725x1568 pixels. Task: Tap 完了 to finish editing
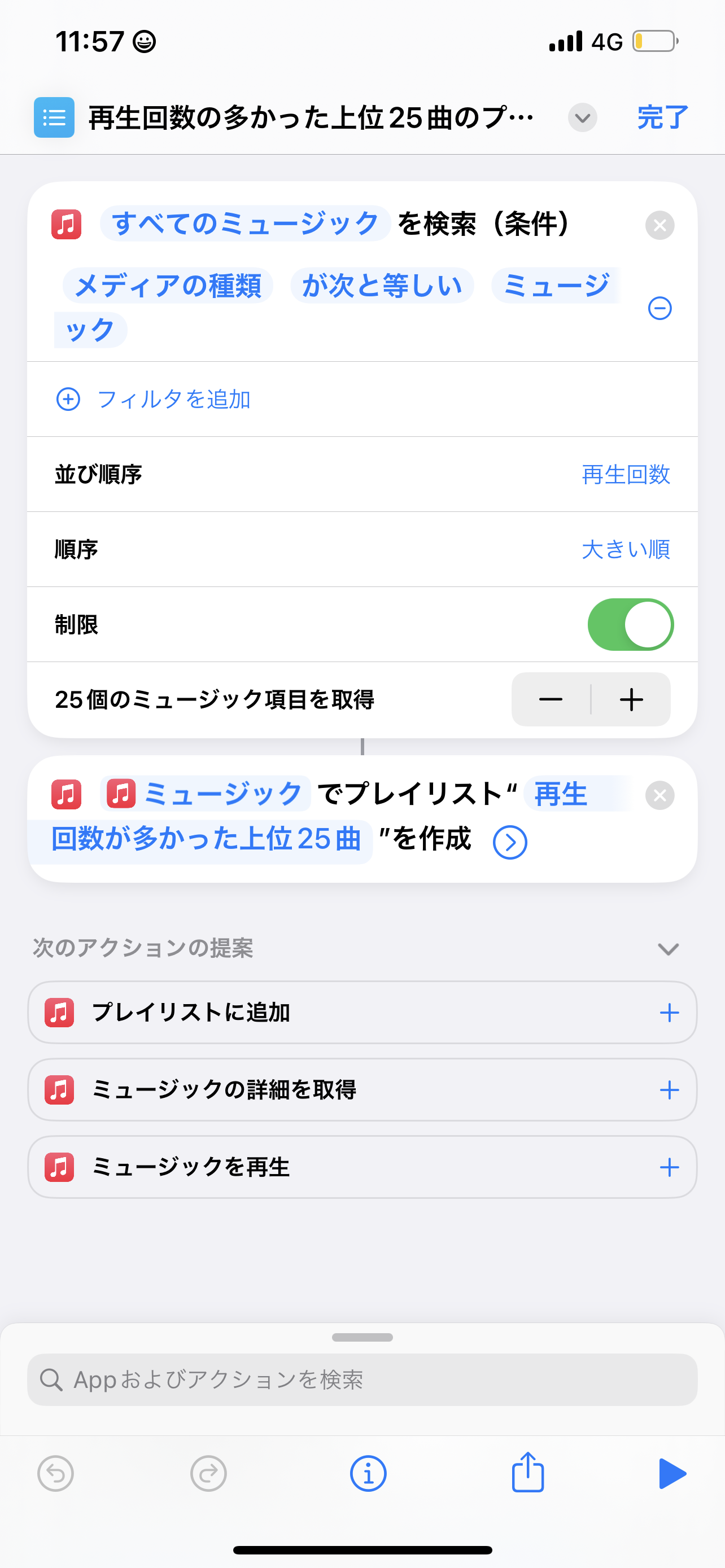point(662,117)
